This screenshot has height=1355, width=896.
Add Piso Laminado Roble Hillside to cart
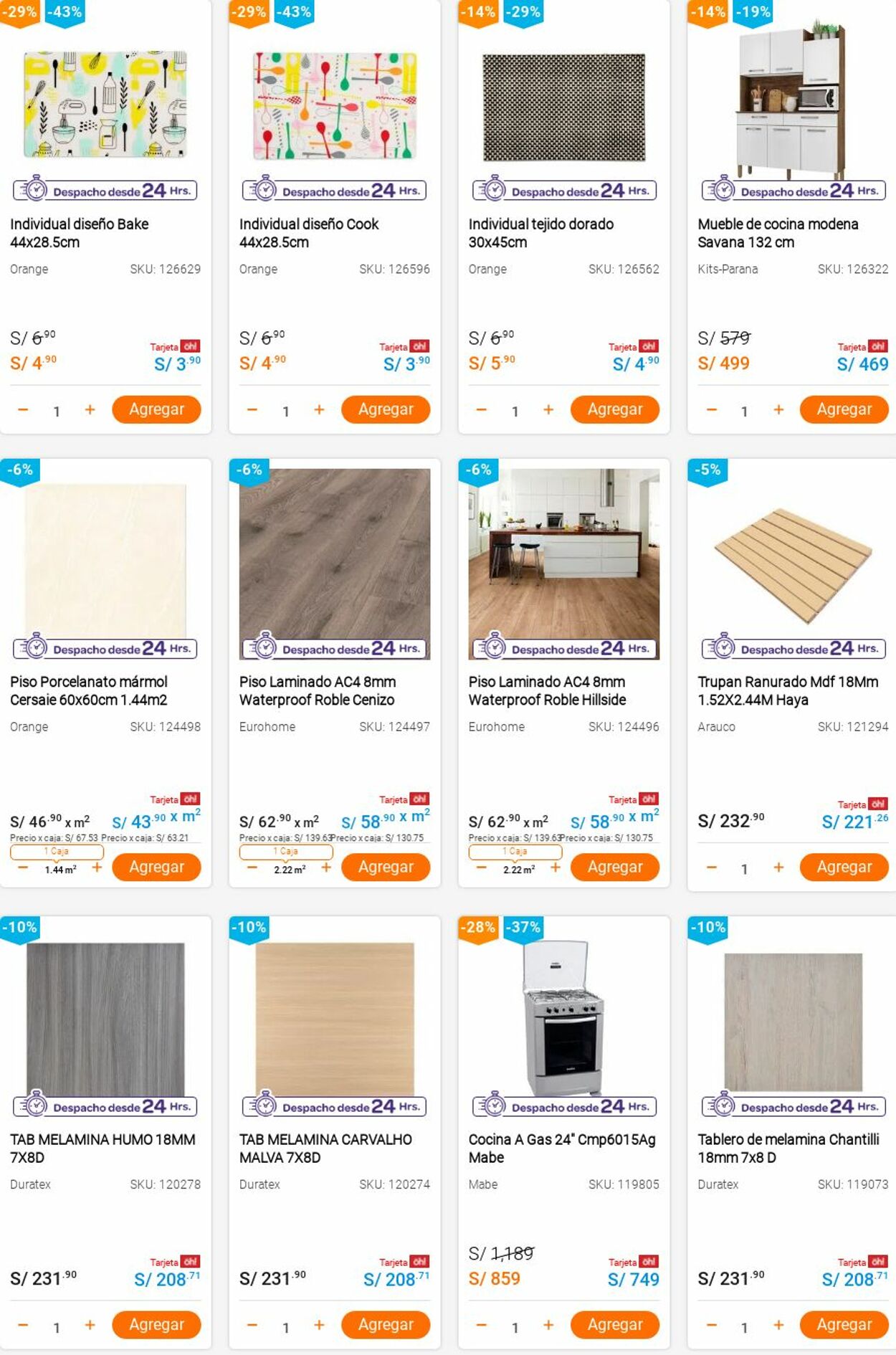(x=614, y=867)
